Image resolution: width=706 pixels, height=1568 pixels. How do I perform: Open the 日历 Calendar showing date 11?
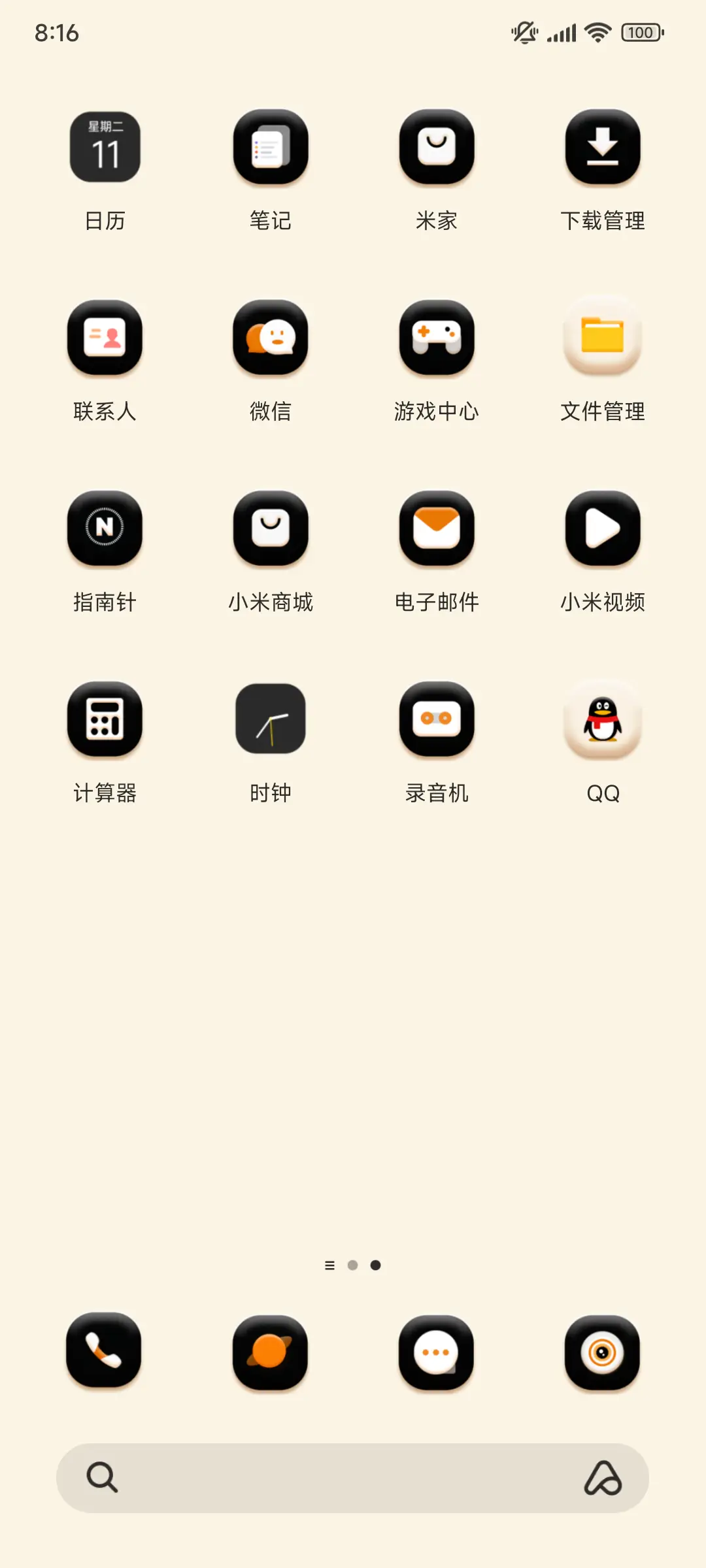(105, 147)
